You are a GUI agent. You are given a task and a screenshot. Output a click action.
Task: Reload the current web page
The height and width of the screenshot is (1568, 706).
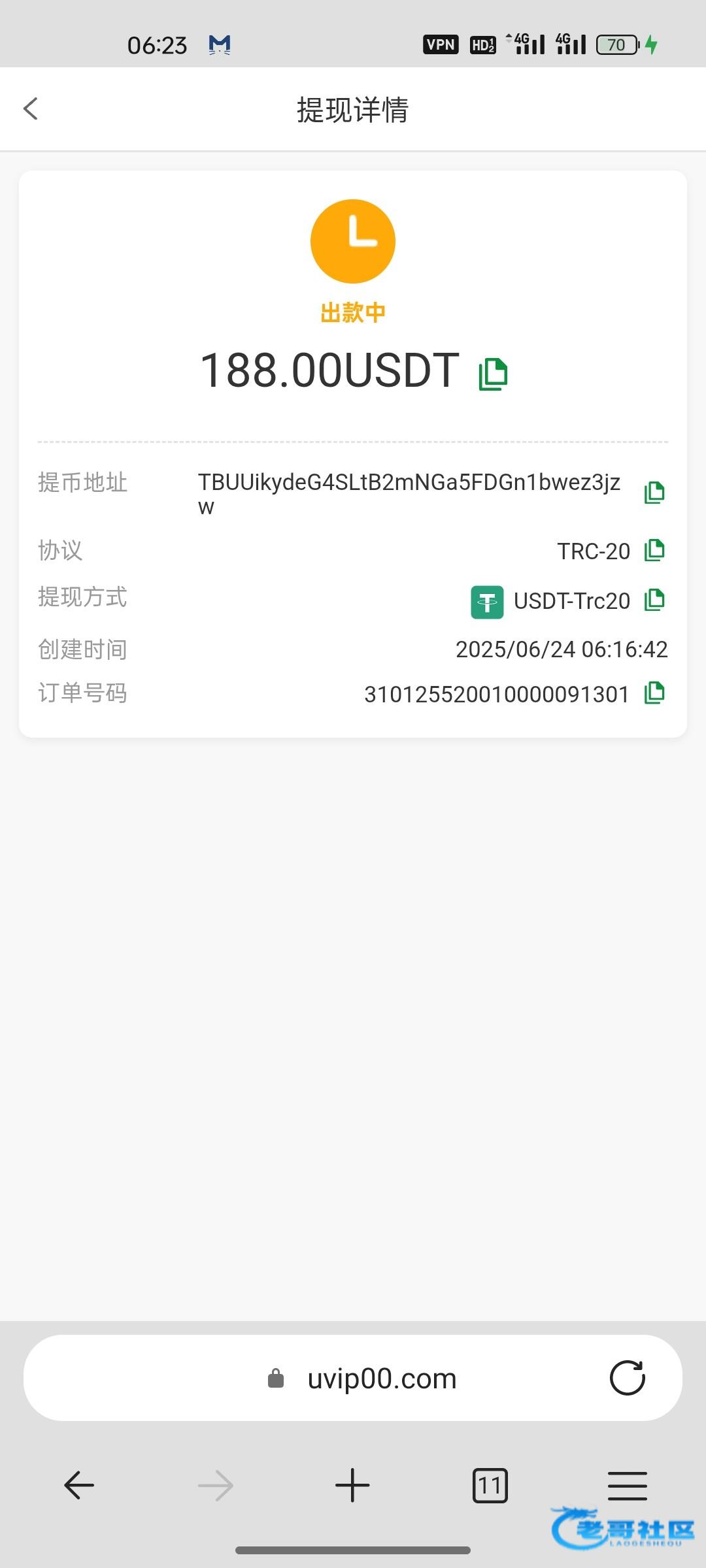[627, 1378]
